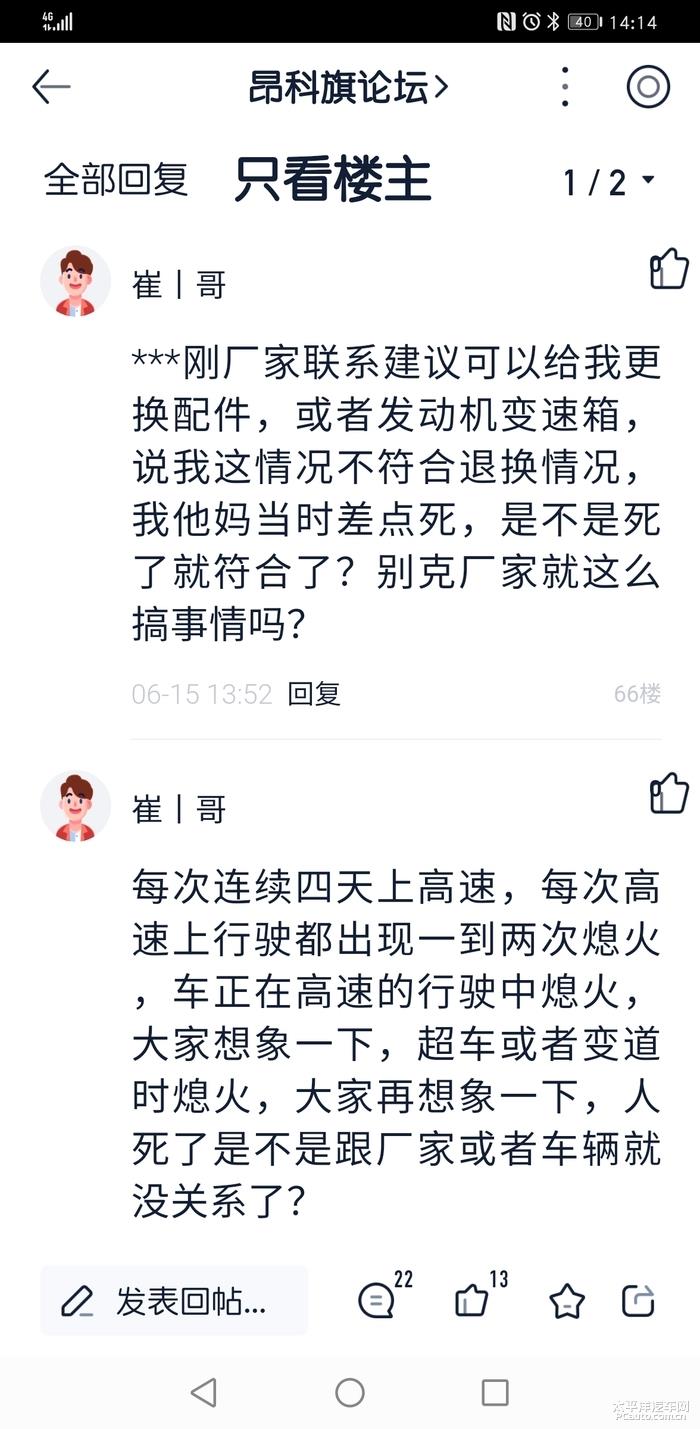This screenshot has height=1429, width=700.
Task: Open the three-dot overflow menu
Action: 565,87
